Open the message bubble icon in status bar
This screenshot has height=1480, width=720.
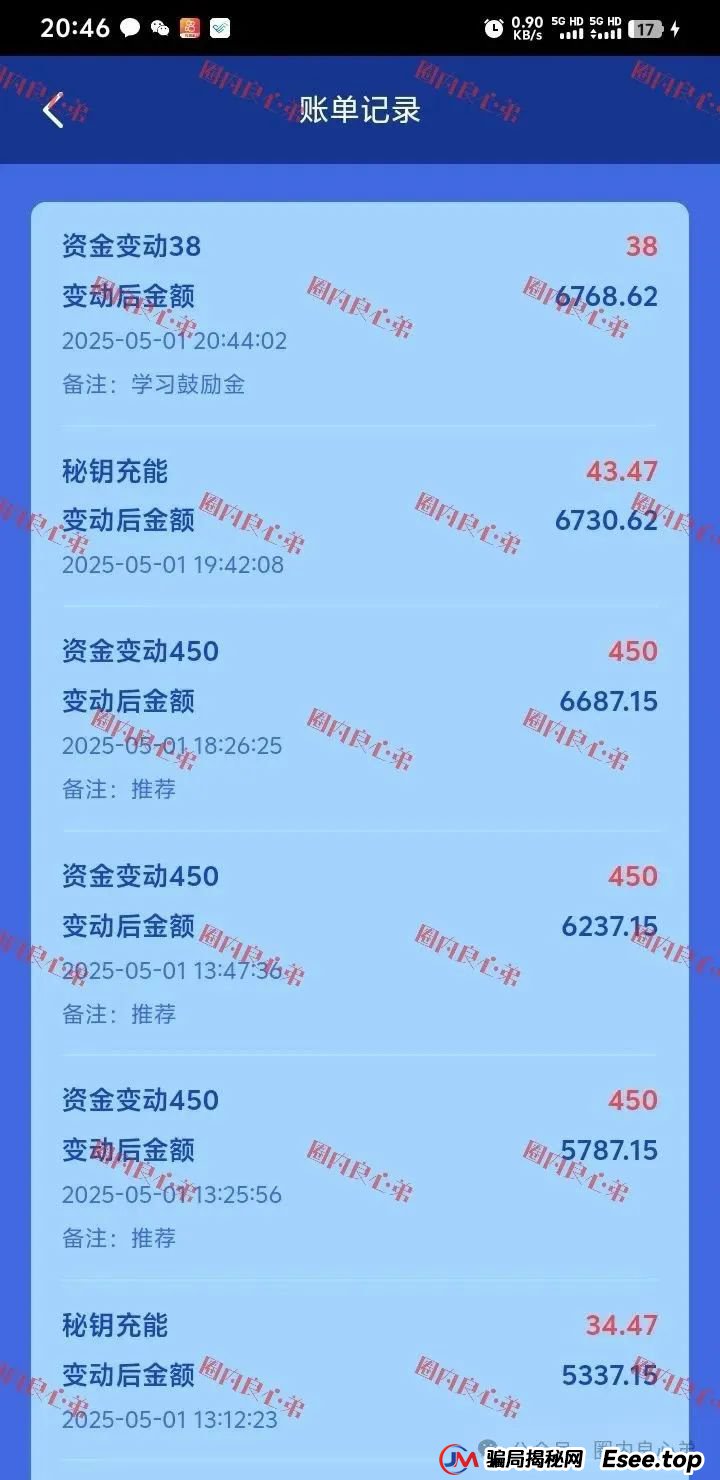[x=130, y=27]
